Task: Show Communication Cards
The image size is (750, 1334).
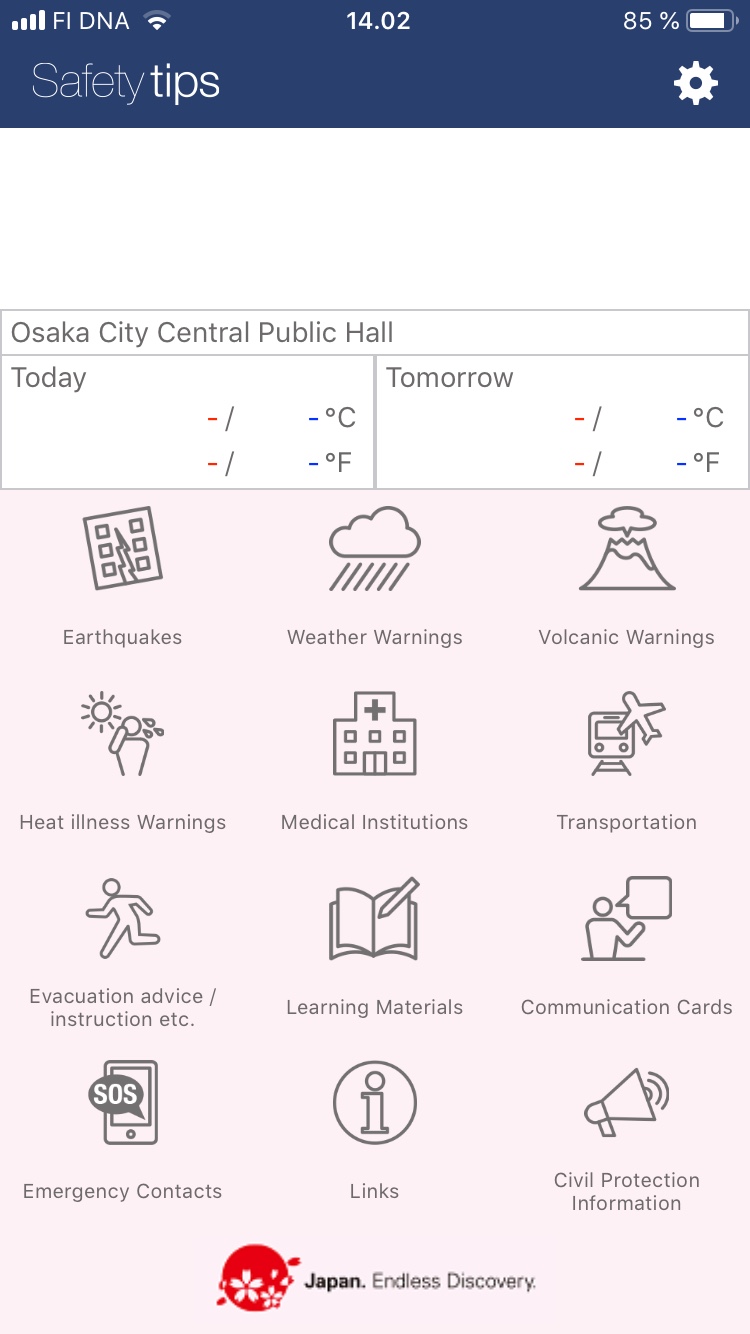Action: (626, 947)
